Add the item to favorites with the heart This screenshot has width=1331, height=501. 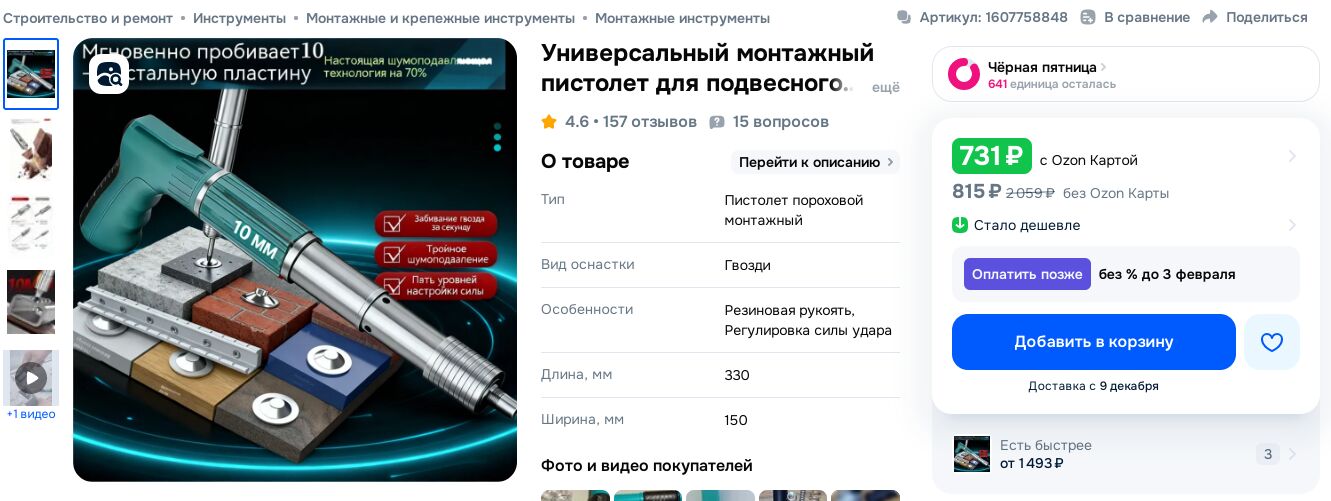pos(1271,342)
